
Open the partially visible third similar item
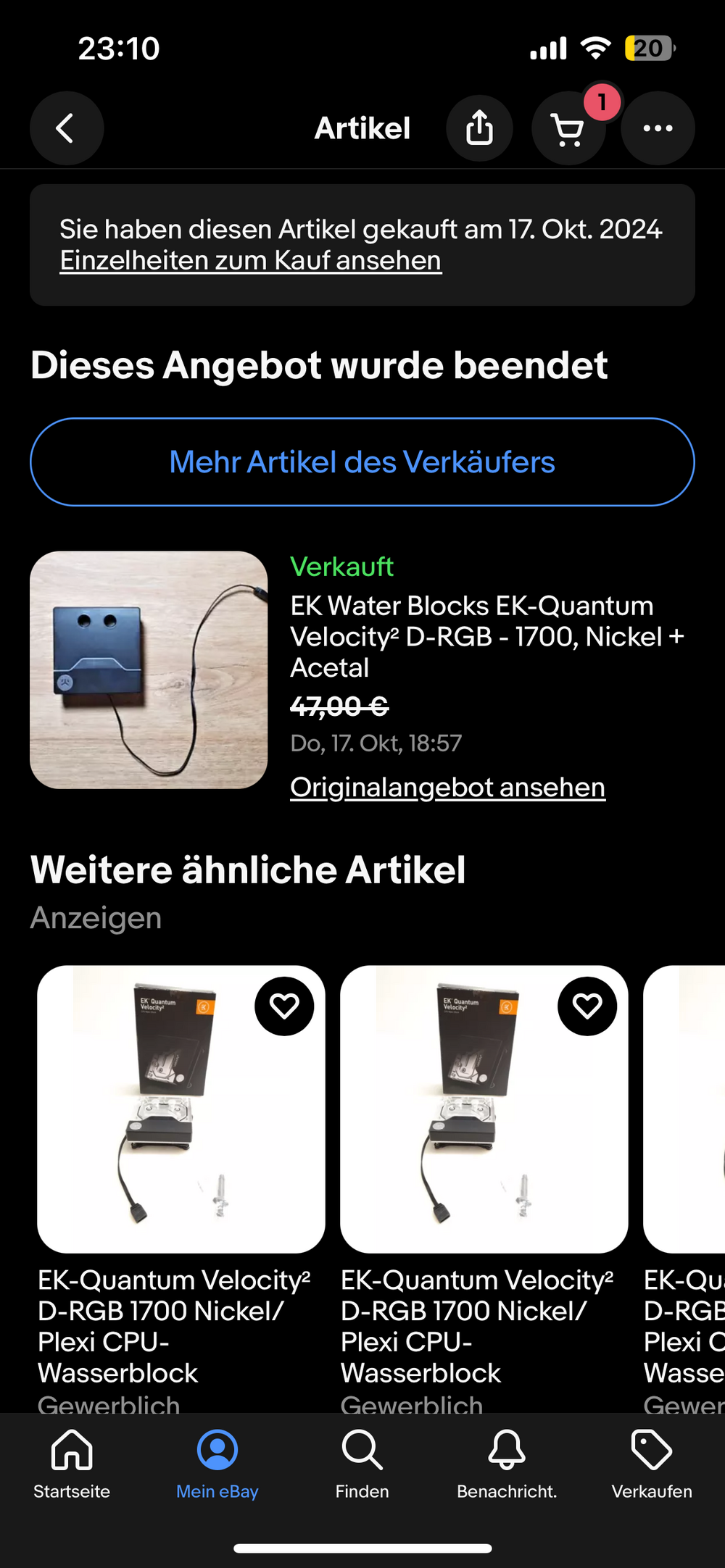click(684, 1109)
